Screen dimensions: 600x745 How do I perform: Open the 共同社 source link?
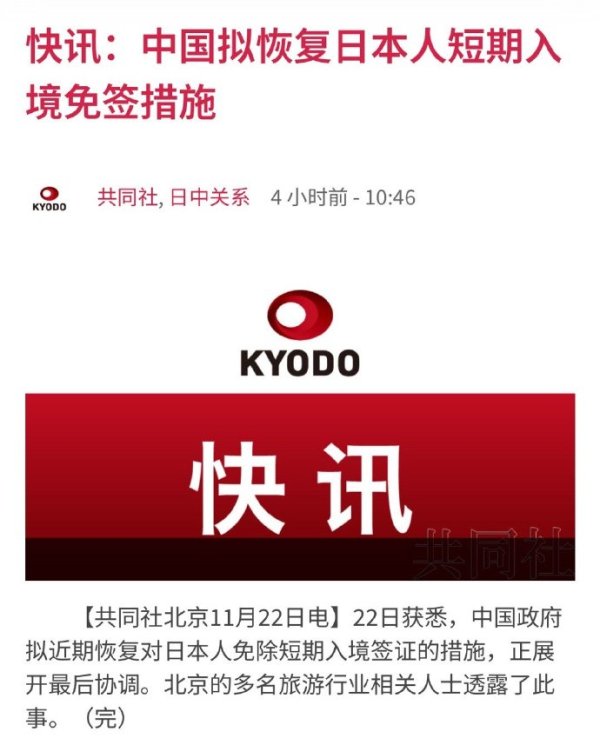pos(126,197)
